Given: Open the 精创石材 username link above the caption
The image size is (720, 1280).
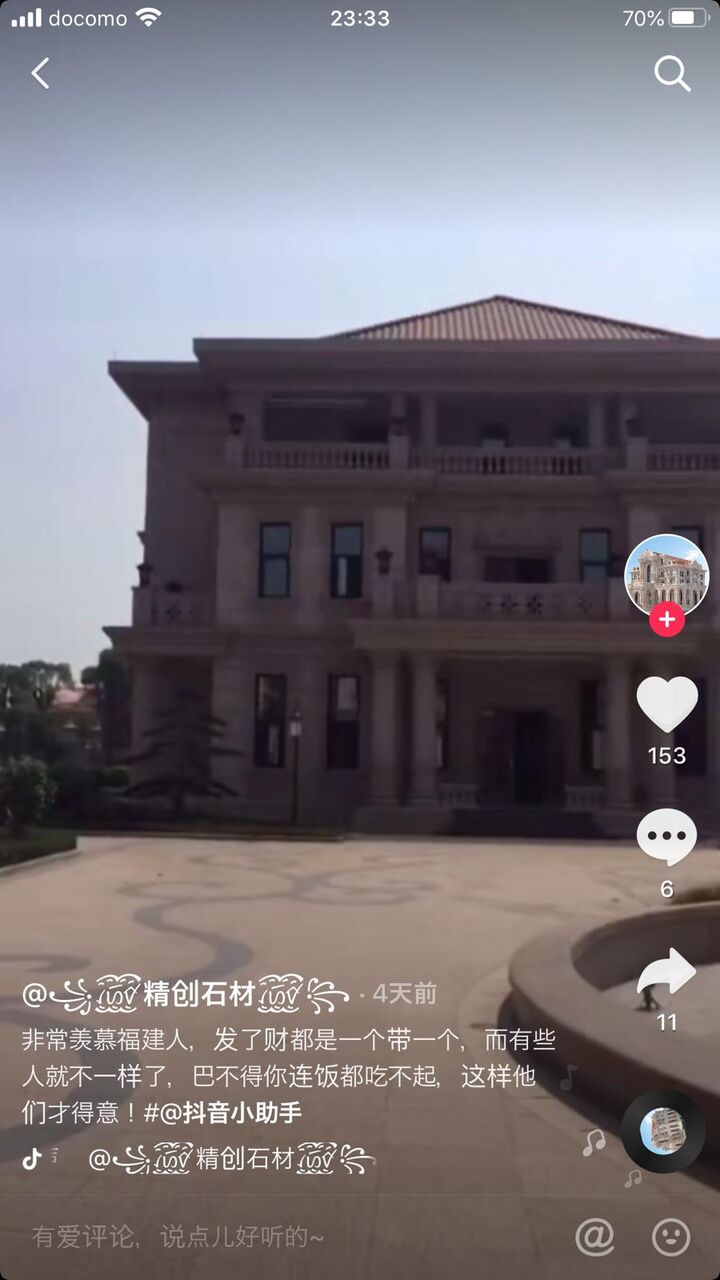Looking at the screenshot, I should point(186,994).
